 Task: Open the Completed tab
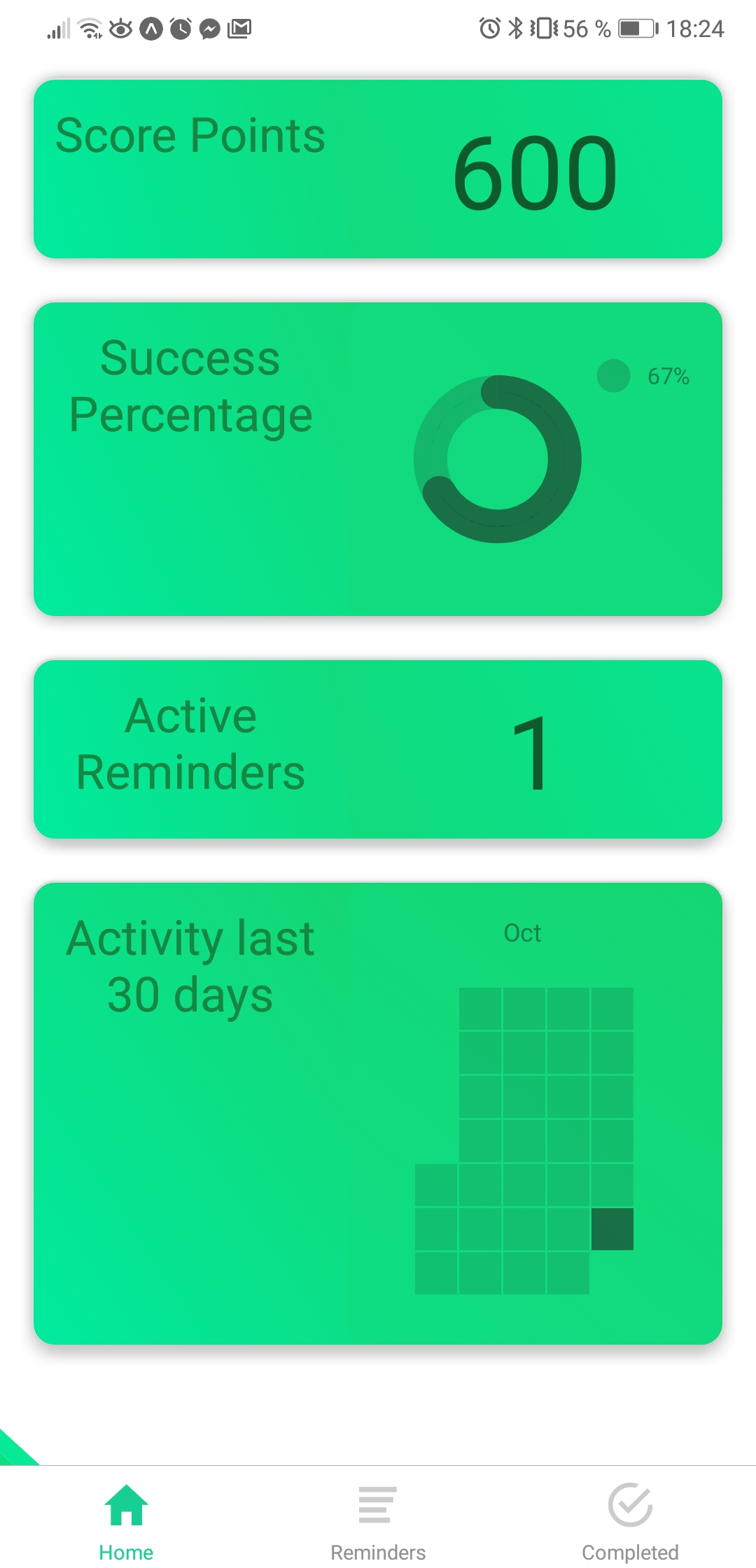pyautogui.click(x=630, y=1518)
